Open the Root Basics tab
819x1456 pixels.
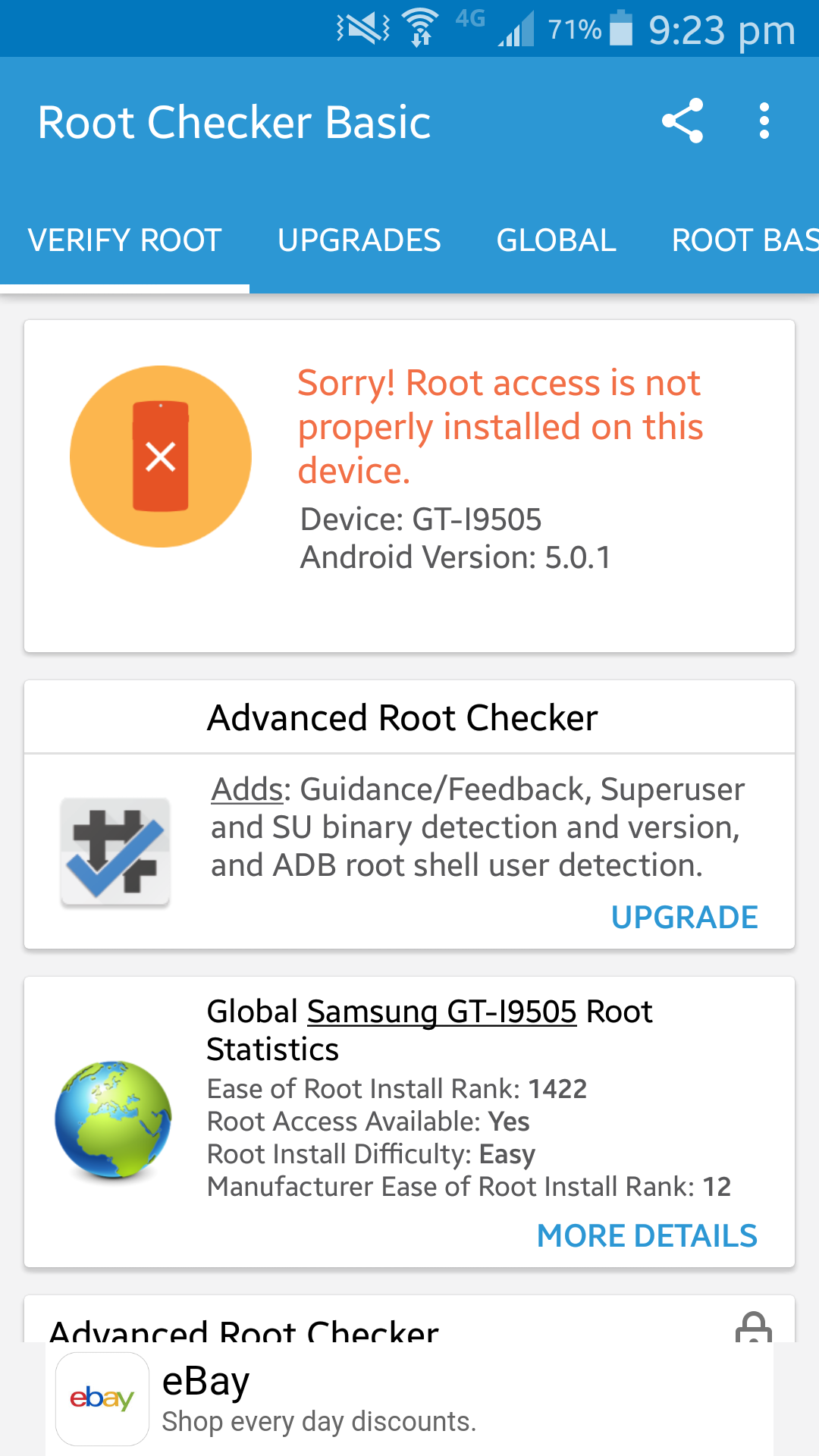(745, 241)
